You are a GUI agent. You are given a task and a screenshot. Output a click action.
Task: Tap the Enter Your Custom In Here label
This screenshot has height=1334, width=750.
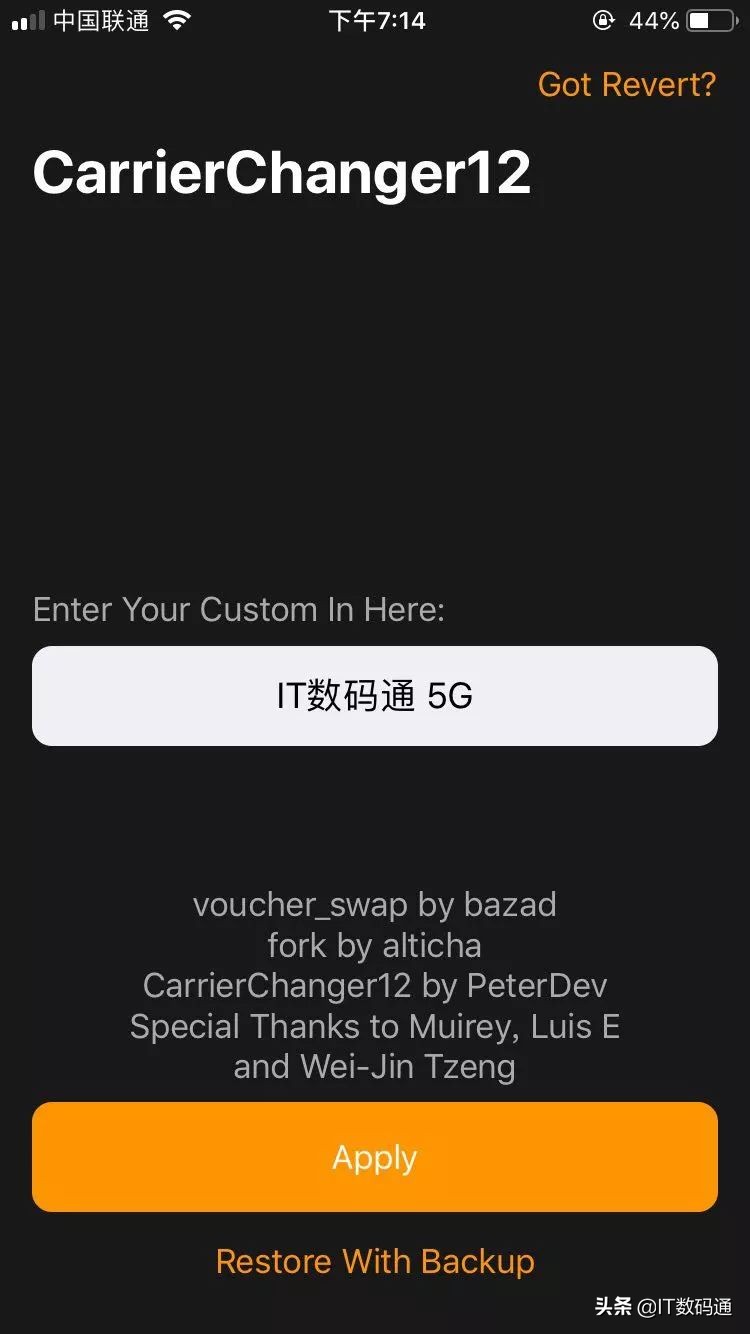[x=239, y=610]
